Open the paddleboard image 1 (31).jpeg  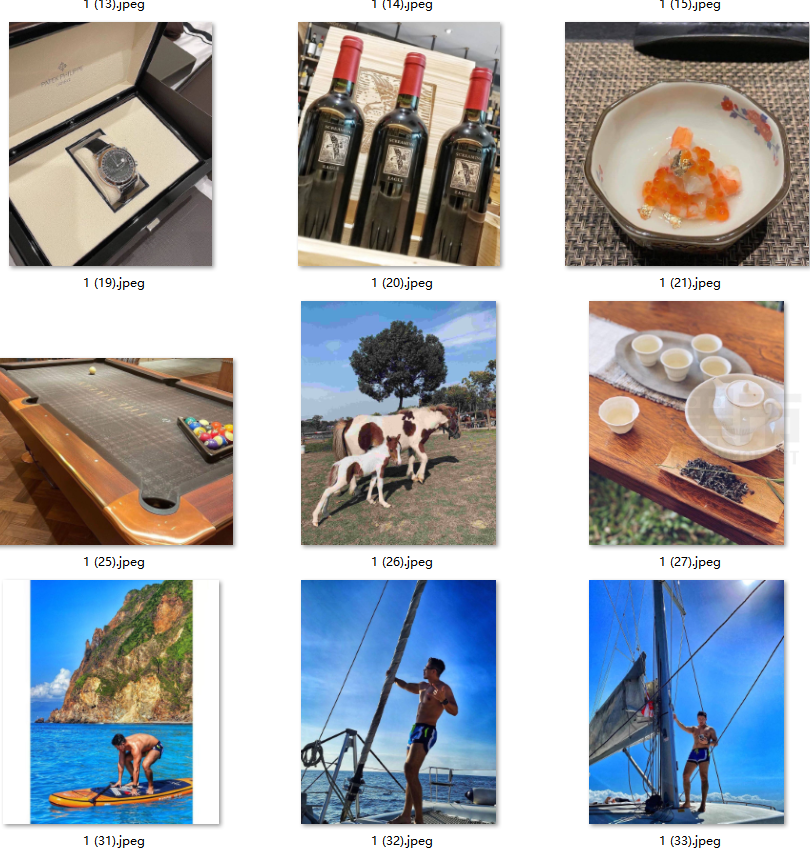(x=111, y=702)
